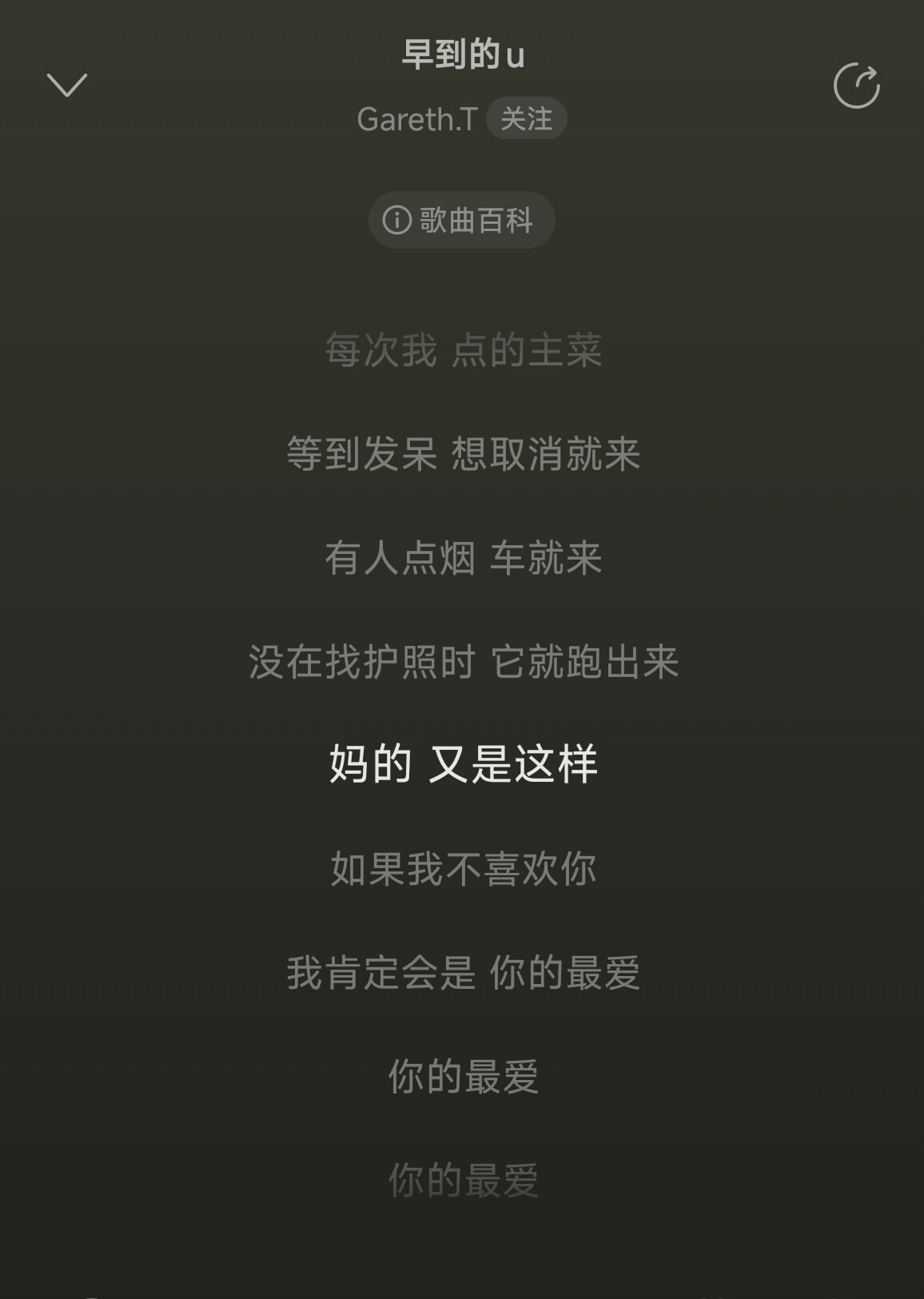This screenshot has width=924, height=1299.
Task: Open artist Gareth.T's page
Action: (x=416, y=120)
